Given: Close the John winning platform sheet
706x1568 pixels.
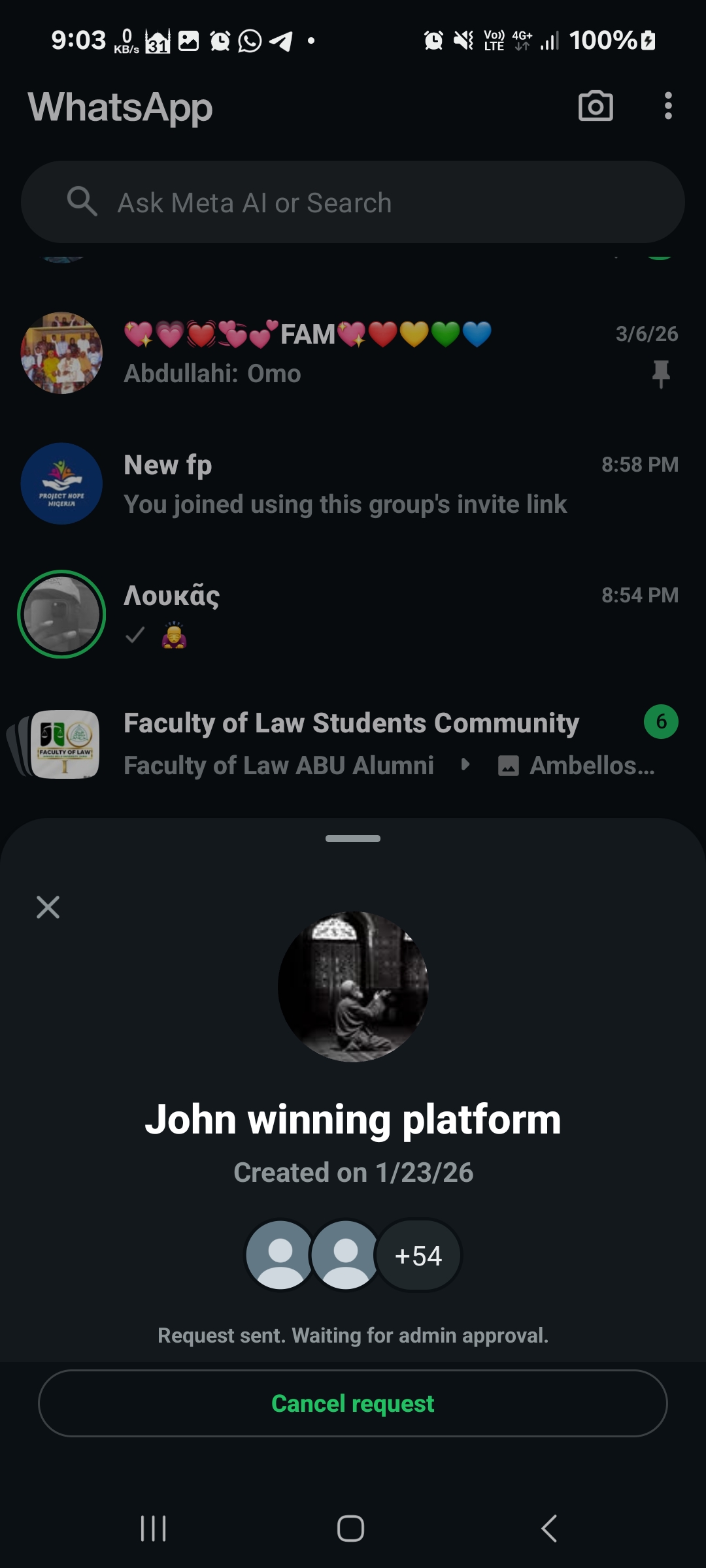Looking at the screenshot, I should pyautogui.click(x=48, y=907).
